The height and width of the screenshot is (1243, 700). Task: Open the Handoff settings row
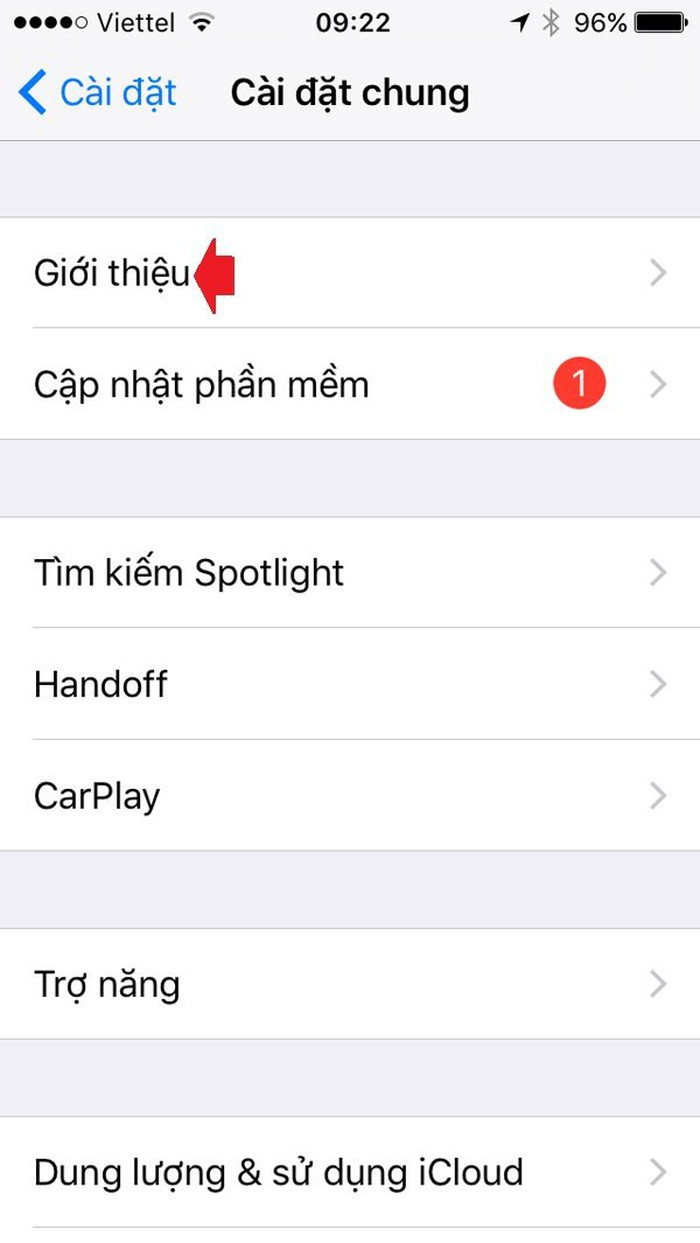(350, 685)
